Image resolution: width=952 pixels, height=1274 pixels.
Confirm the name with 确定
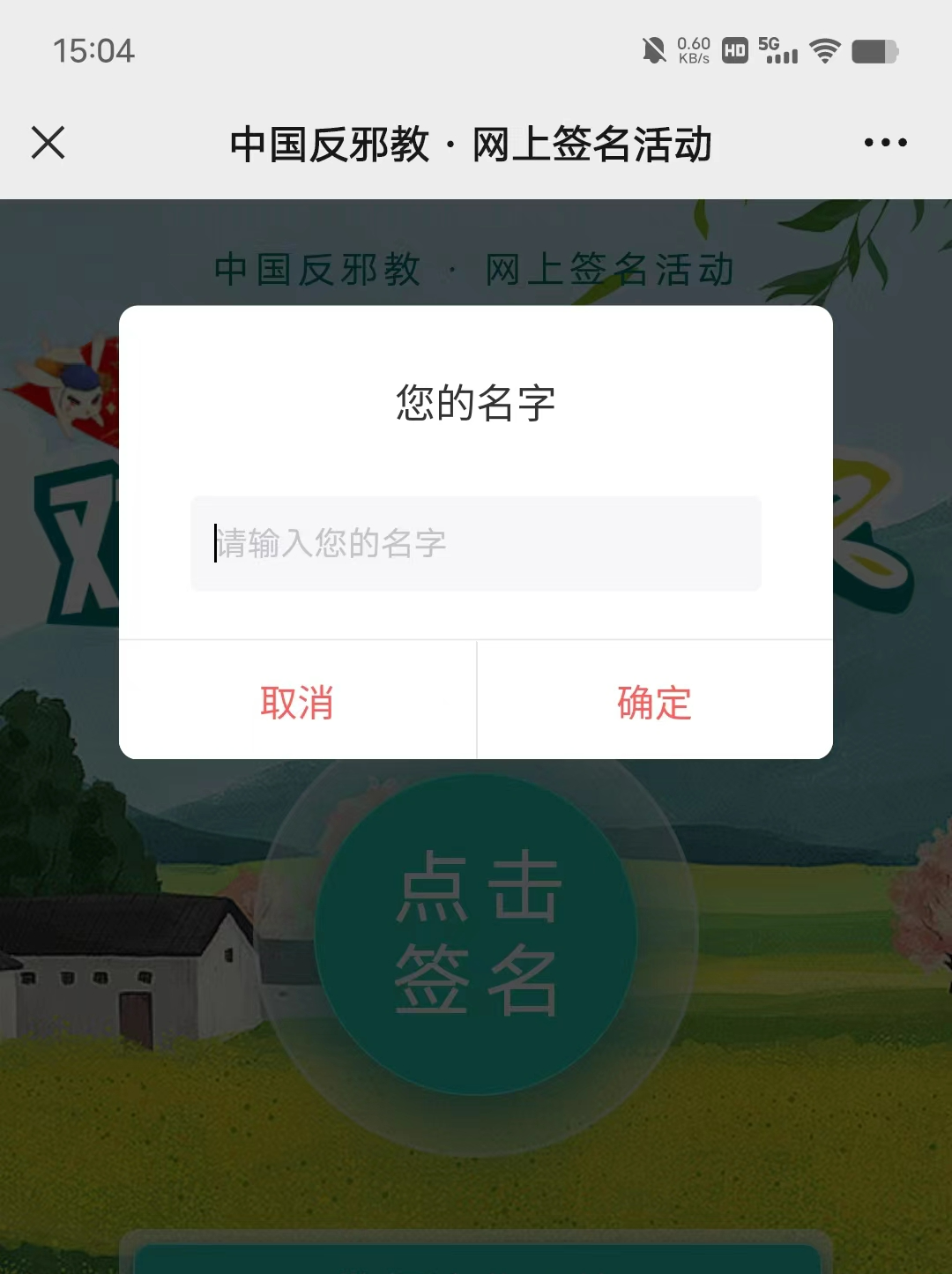point(654,702)
